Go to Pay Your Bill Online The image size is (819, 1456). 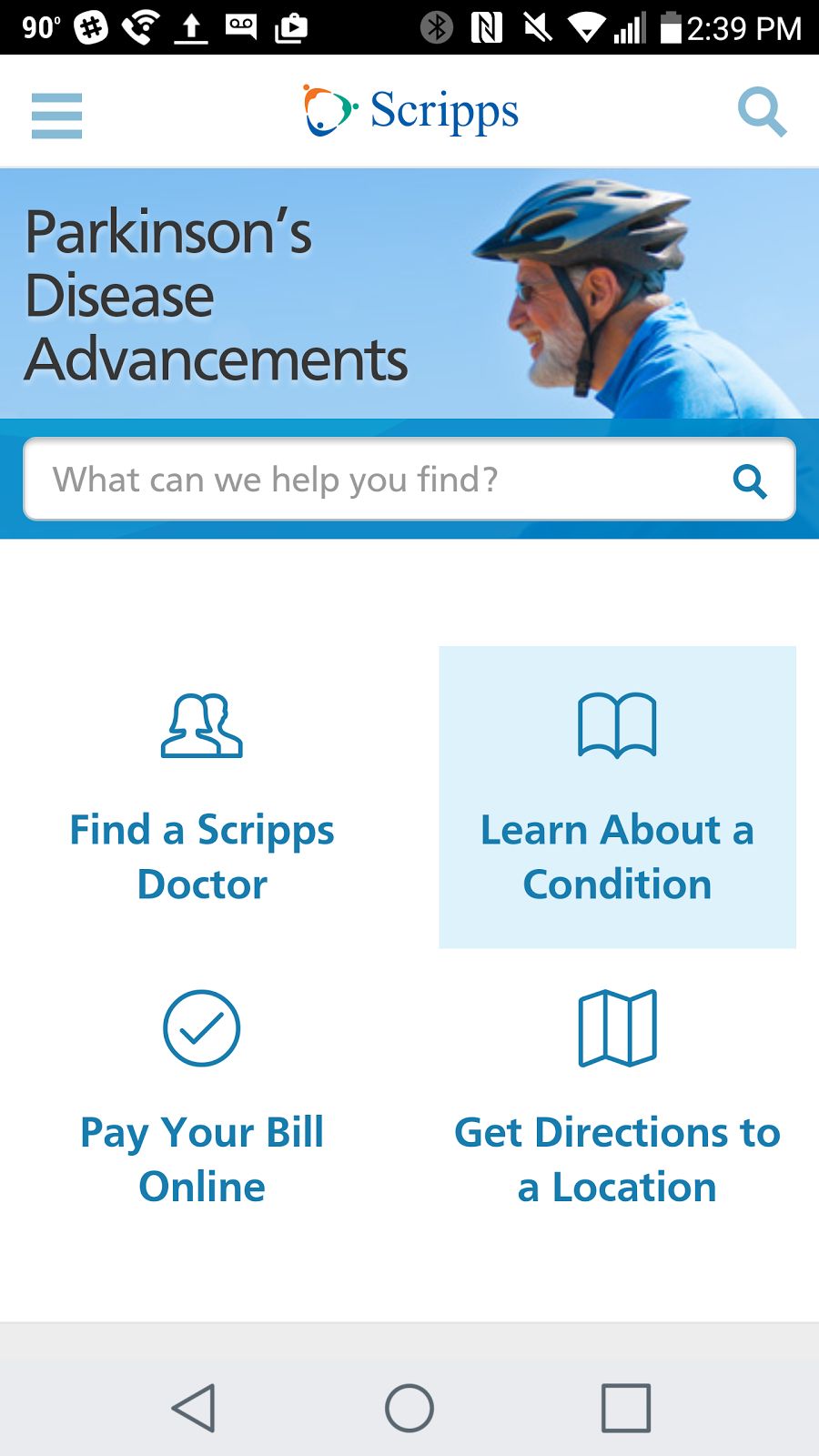click(x=202, y=1099)
